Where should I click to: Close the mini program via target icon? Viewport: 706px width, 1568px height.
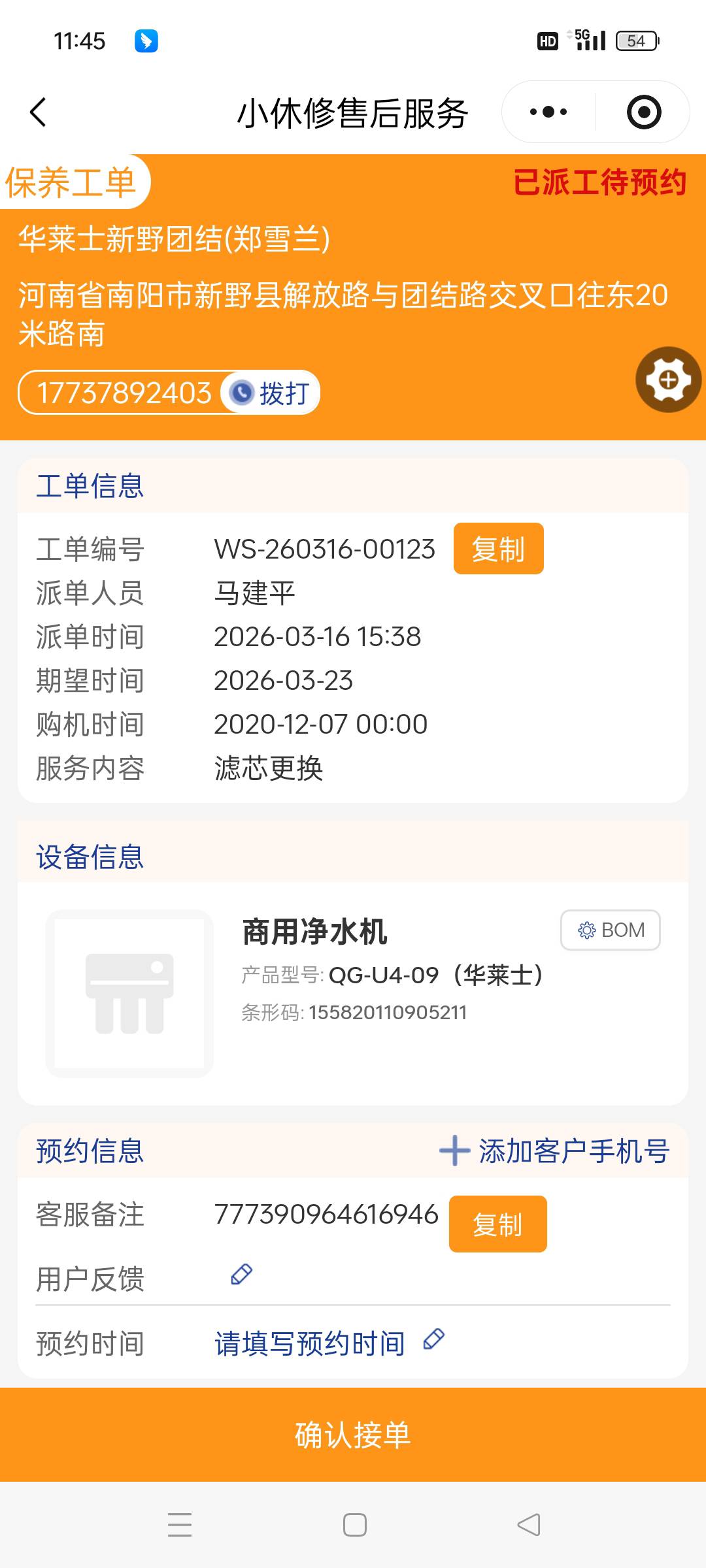pyautogui.click(x=644, y=112)
